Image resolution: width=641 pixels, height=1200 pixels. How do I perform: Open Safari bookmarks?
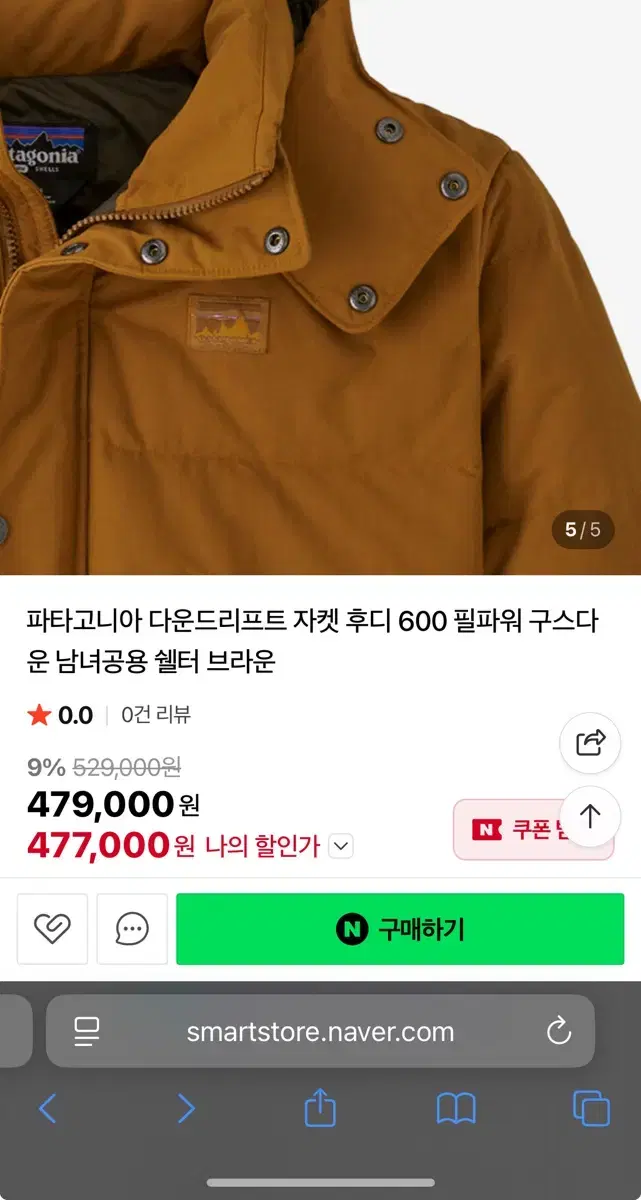pyautogui.click(x=456, y=1108)
